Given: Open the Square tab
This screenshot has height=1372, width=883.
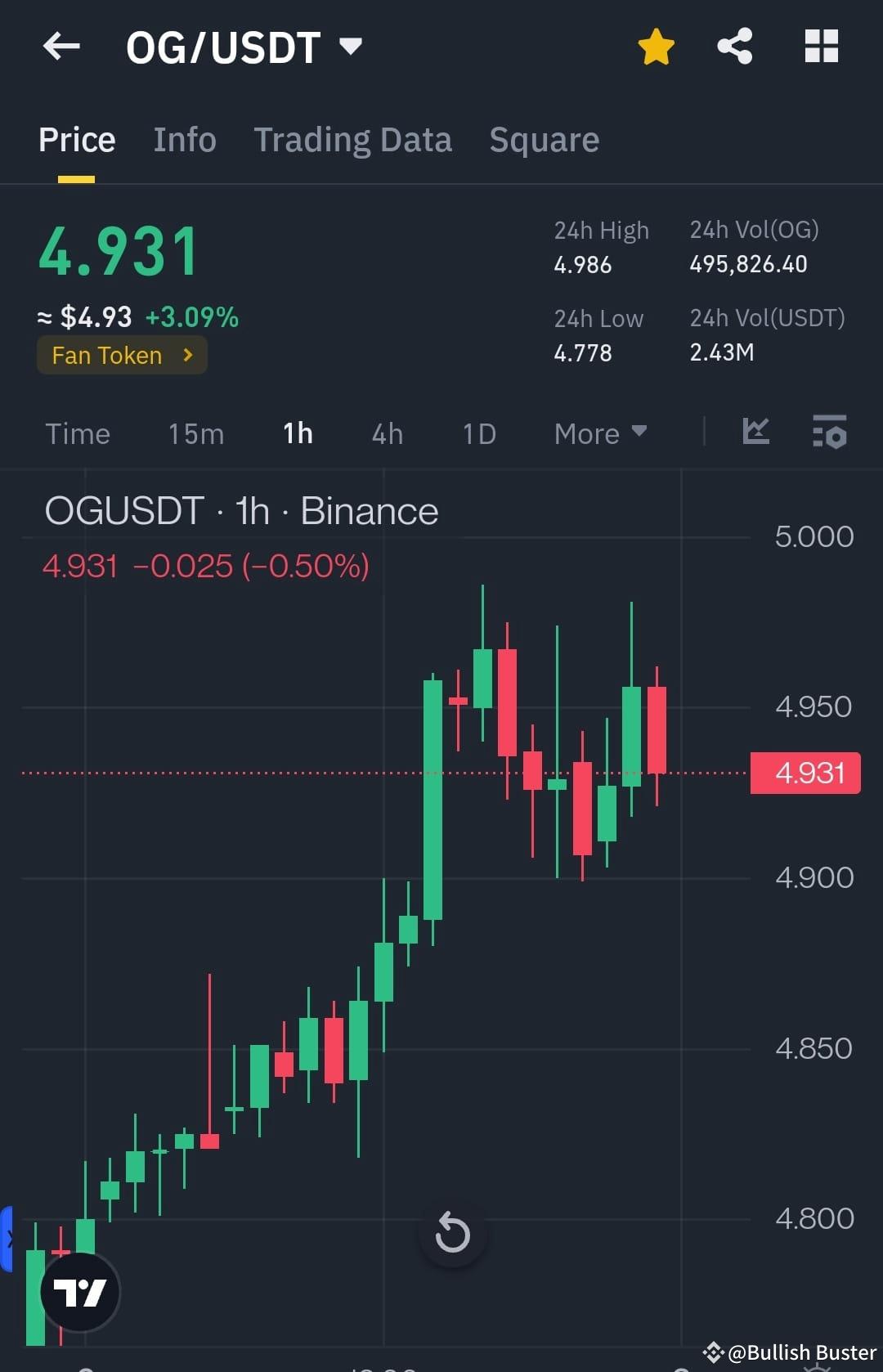Looking at the screenshot, I should point(544,139).
